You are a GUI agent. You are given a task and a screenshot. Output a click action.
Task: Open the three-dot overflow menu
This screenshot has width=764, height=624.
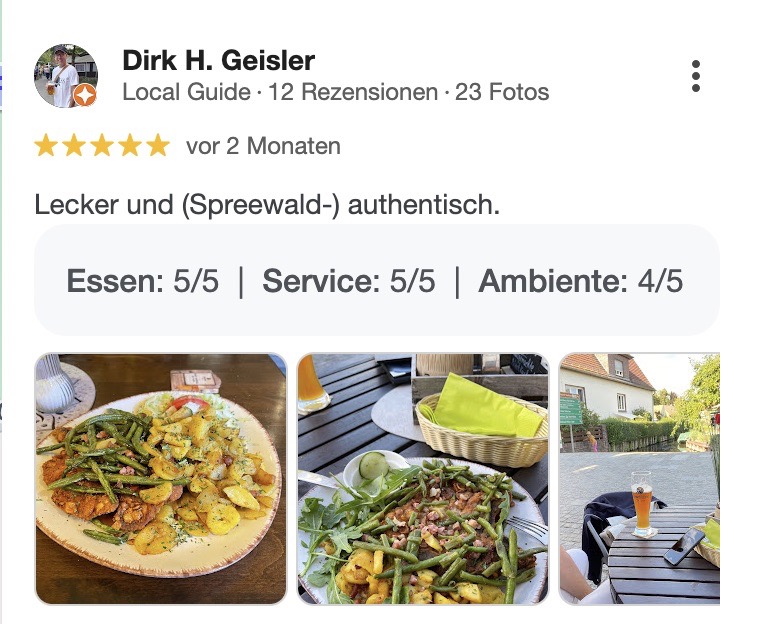click(695, 76)
